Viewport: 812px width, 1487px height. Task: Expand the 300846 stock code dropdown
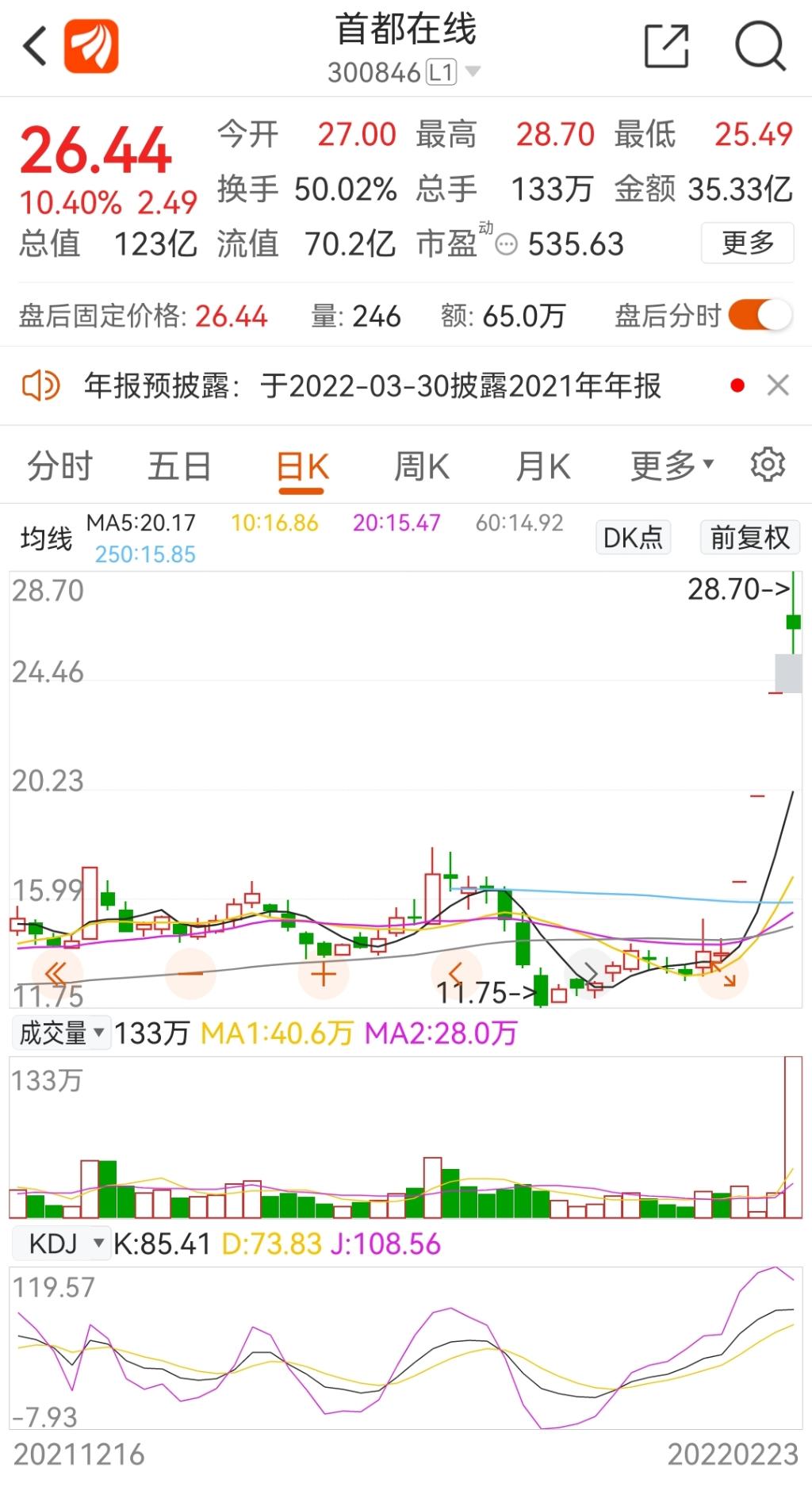tap(473, 72)
